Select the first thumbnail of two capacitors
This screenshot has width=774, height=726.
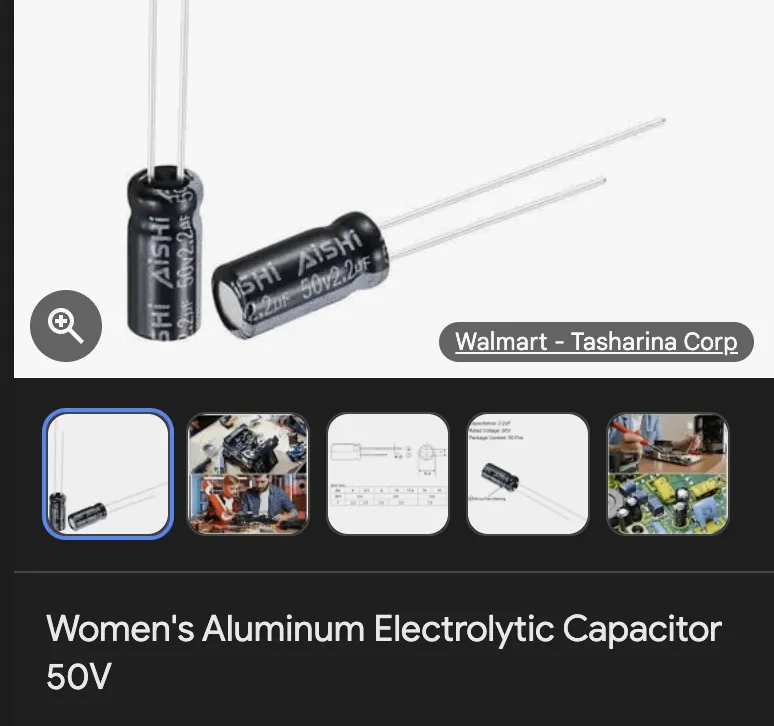click(108, 474)
